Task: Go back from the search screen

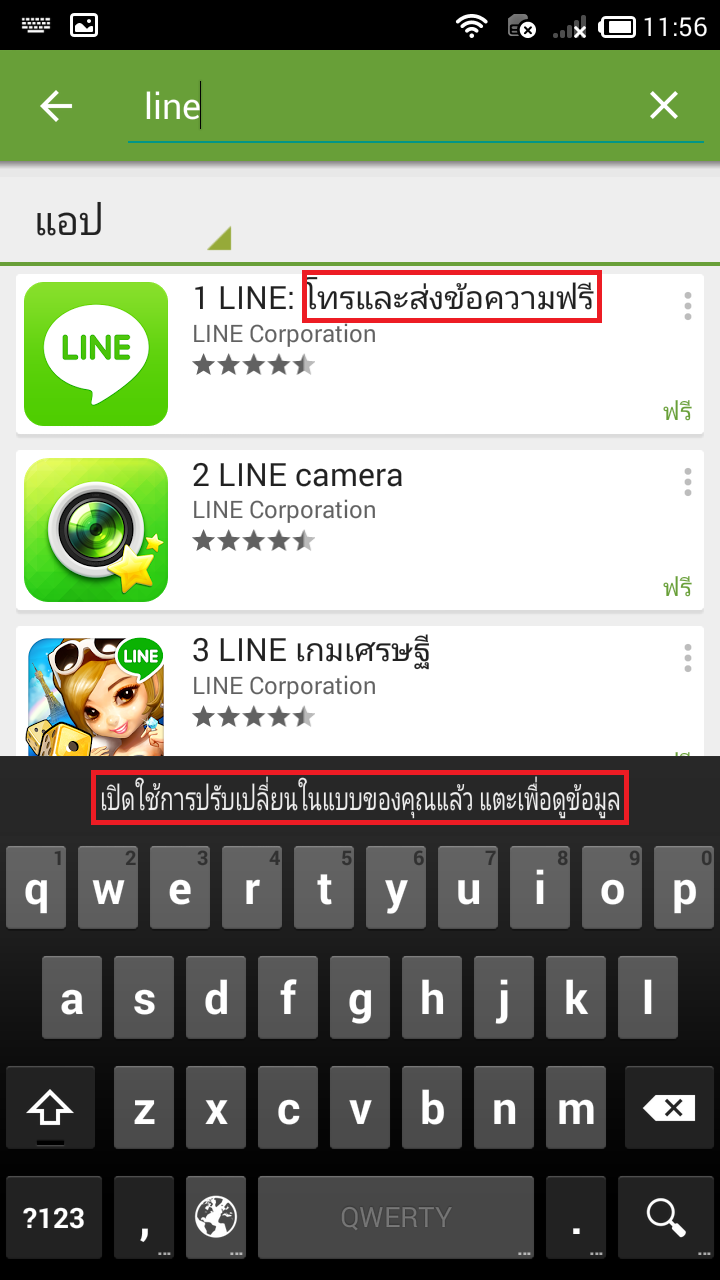Action: click(56, 106)
